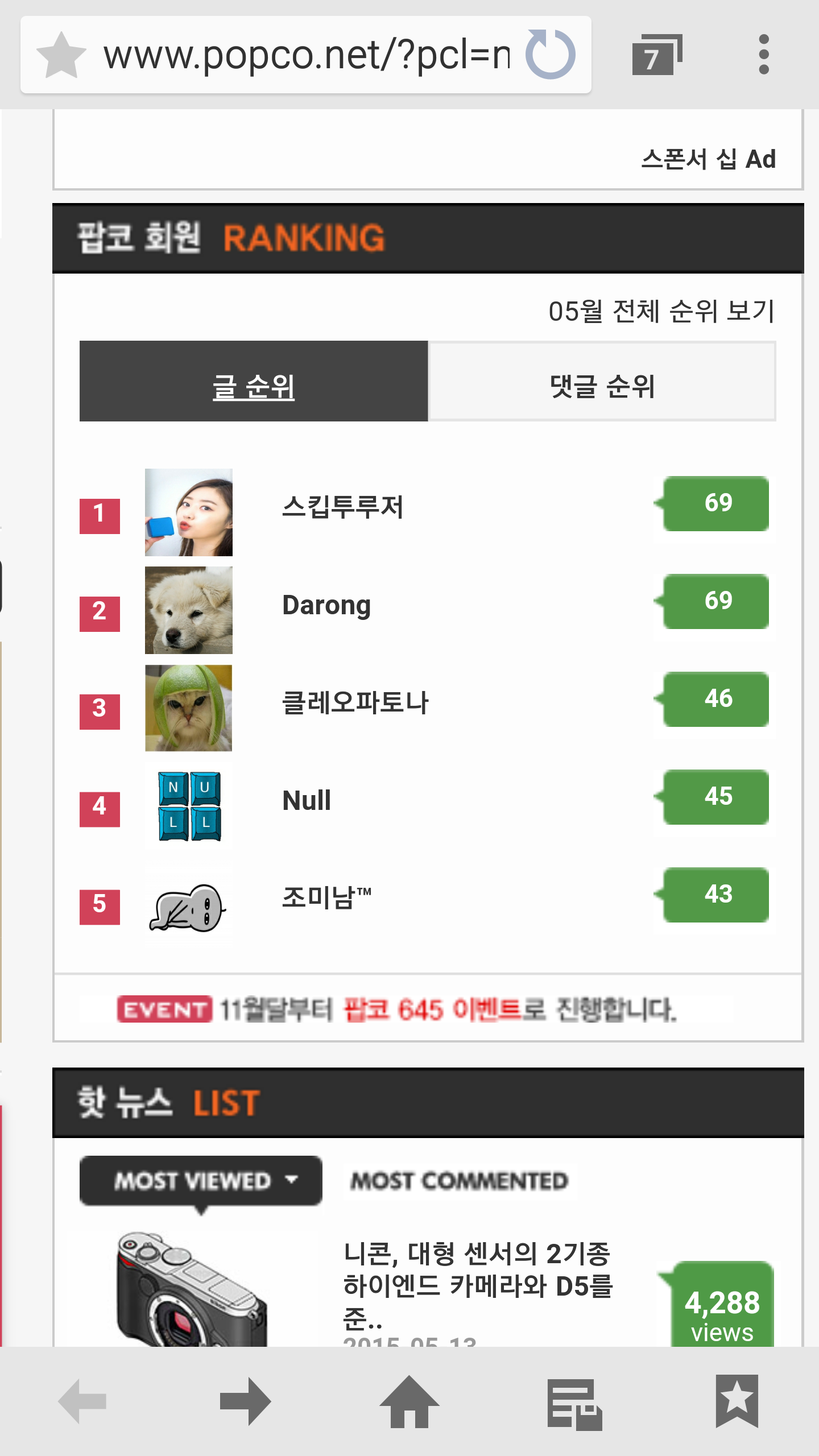
Task: Open the Nikon 대형 센서 news article
Action: coord(478,1285)
